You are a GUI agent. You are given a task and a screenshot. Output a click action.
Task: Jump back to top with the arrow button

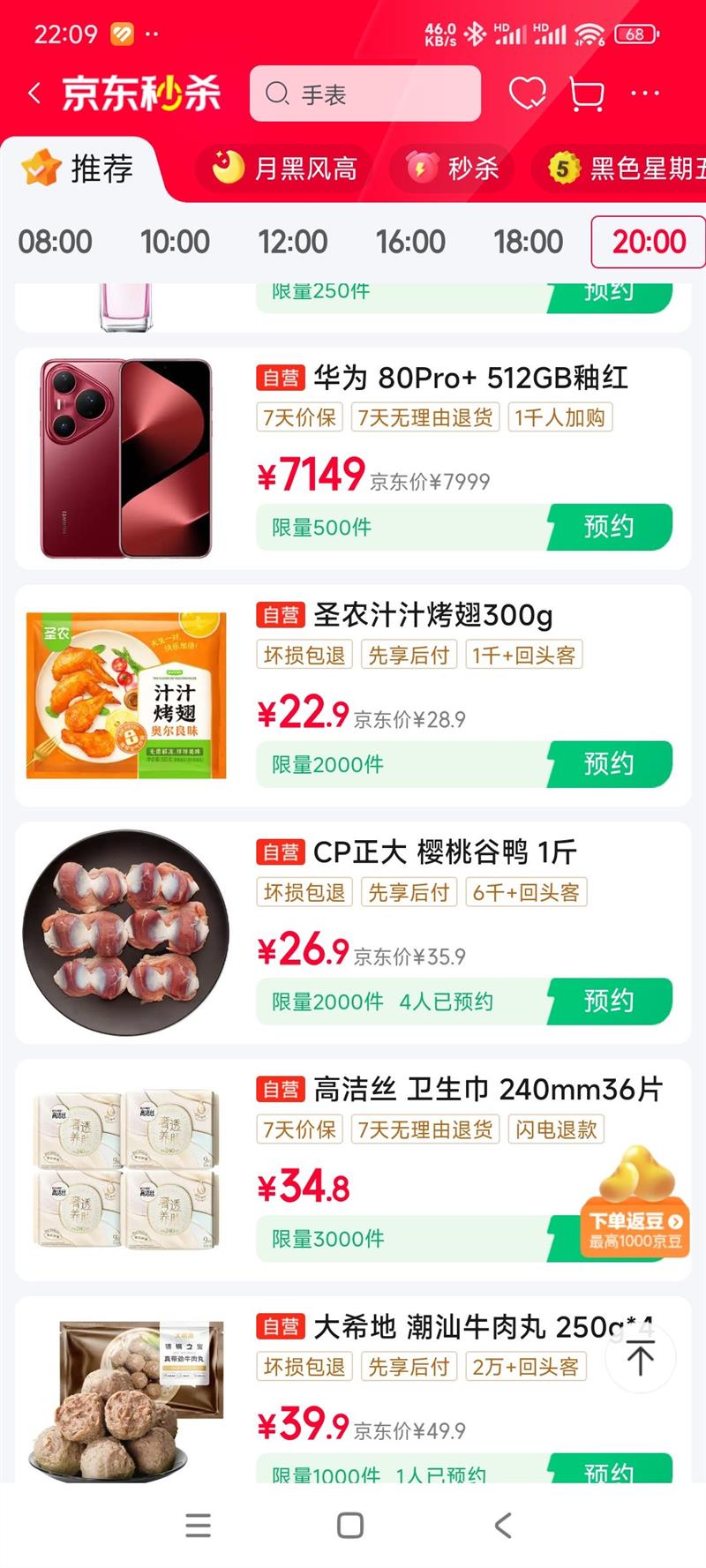coord(641,1357)
